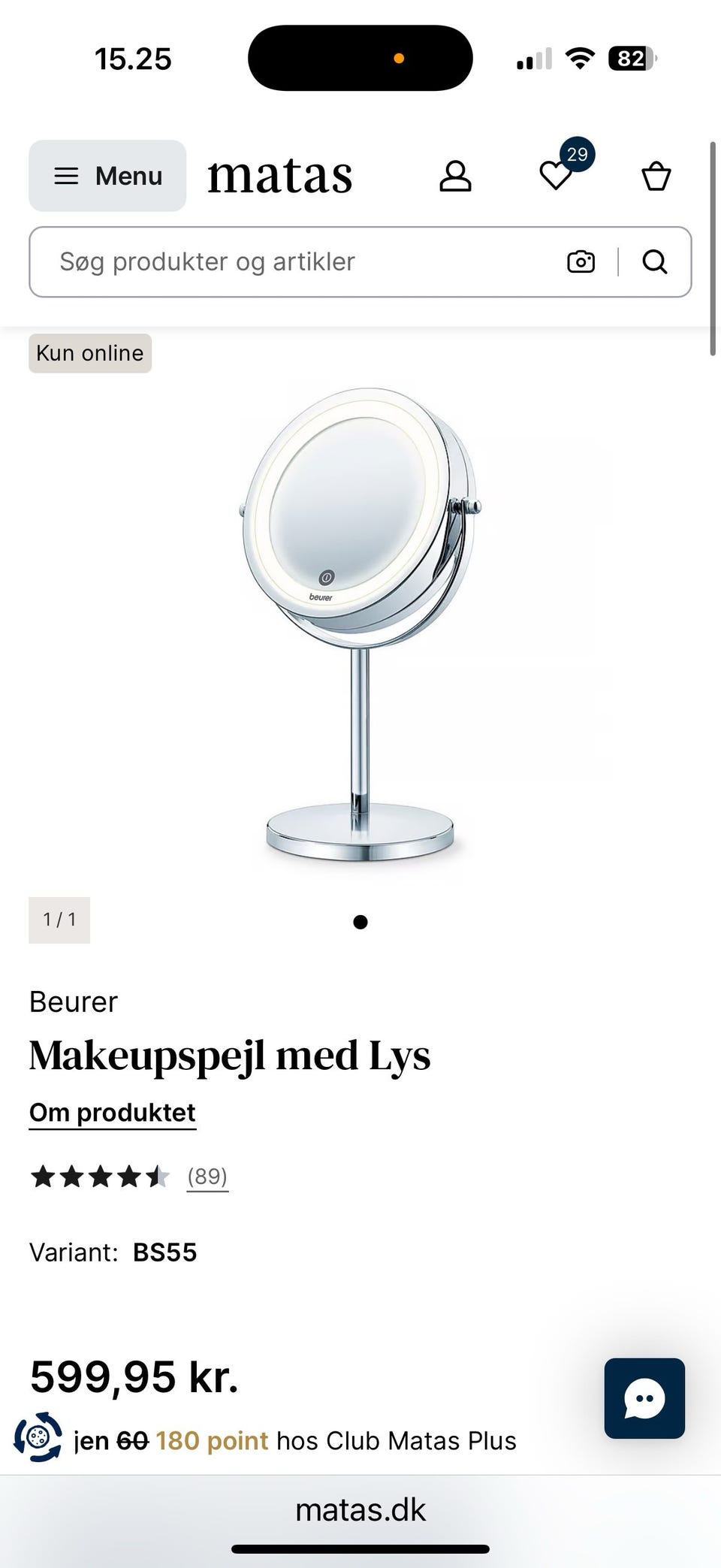This screenshot has height=1568, width=721.
Task: Tap the magnifying glass search icon
Action: 655,261
